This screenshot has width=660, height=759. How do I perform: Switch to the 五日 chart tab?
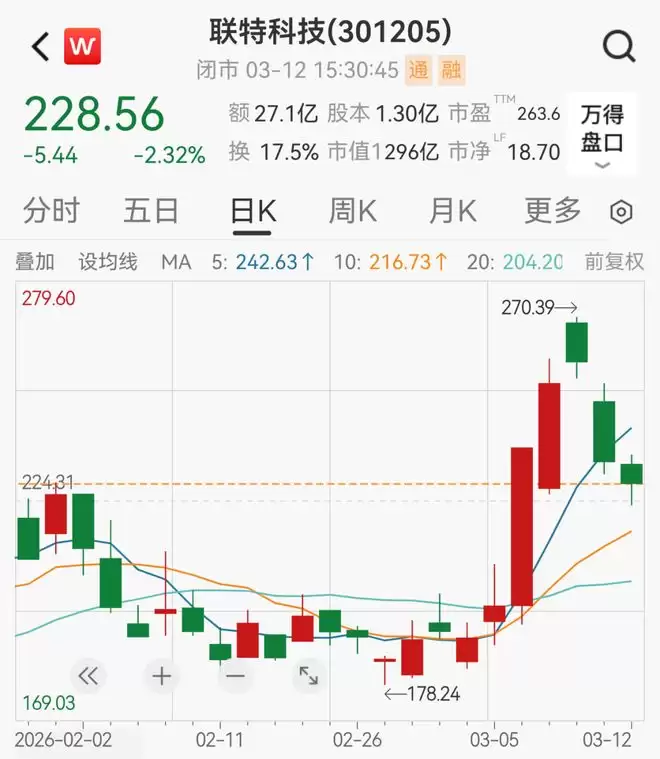tap(151, 211)
